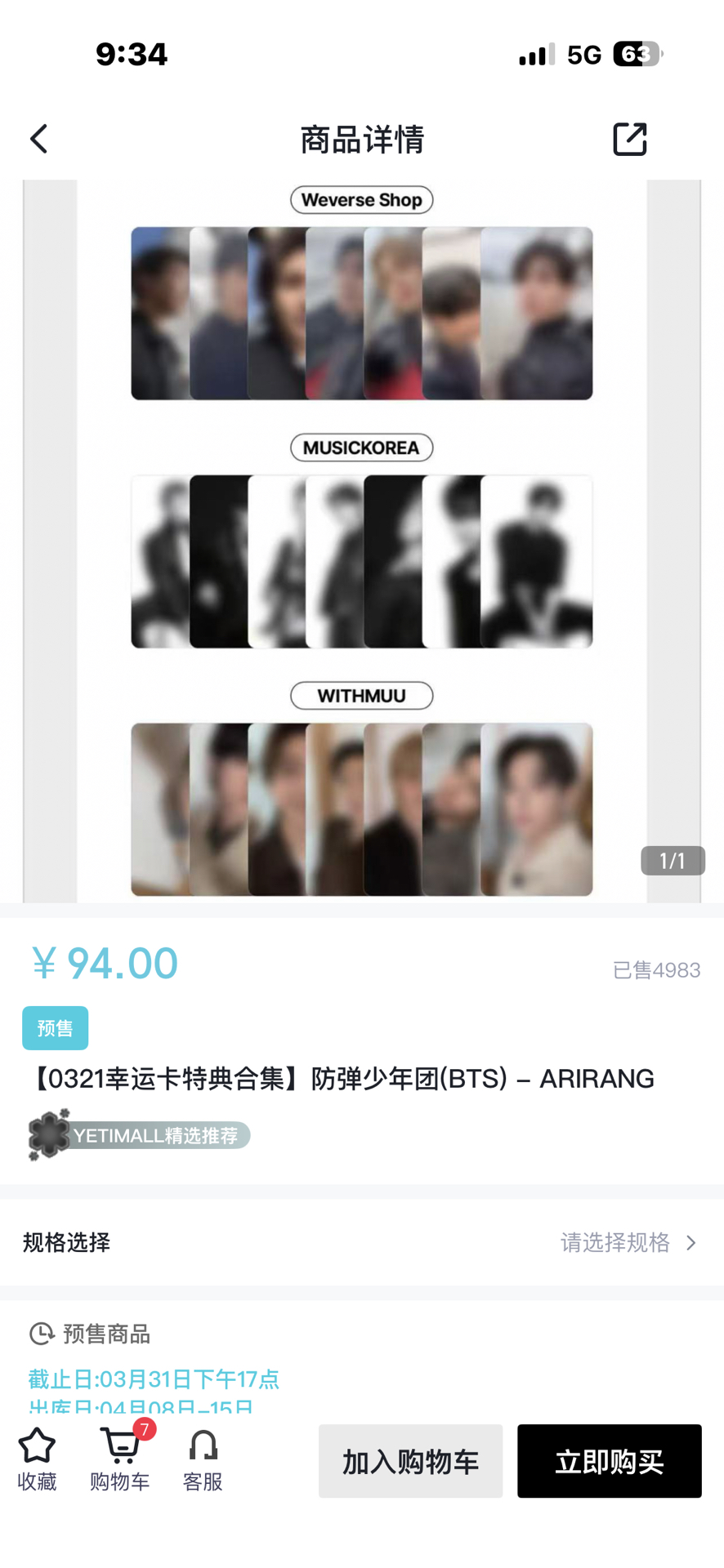Add product to favorites (收藏)
The width and height of the screenshot is (724, 1568).
(37, 1459)
